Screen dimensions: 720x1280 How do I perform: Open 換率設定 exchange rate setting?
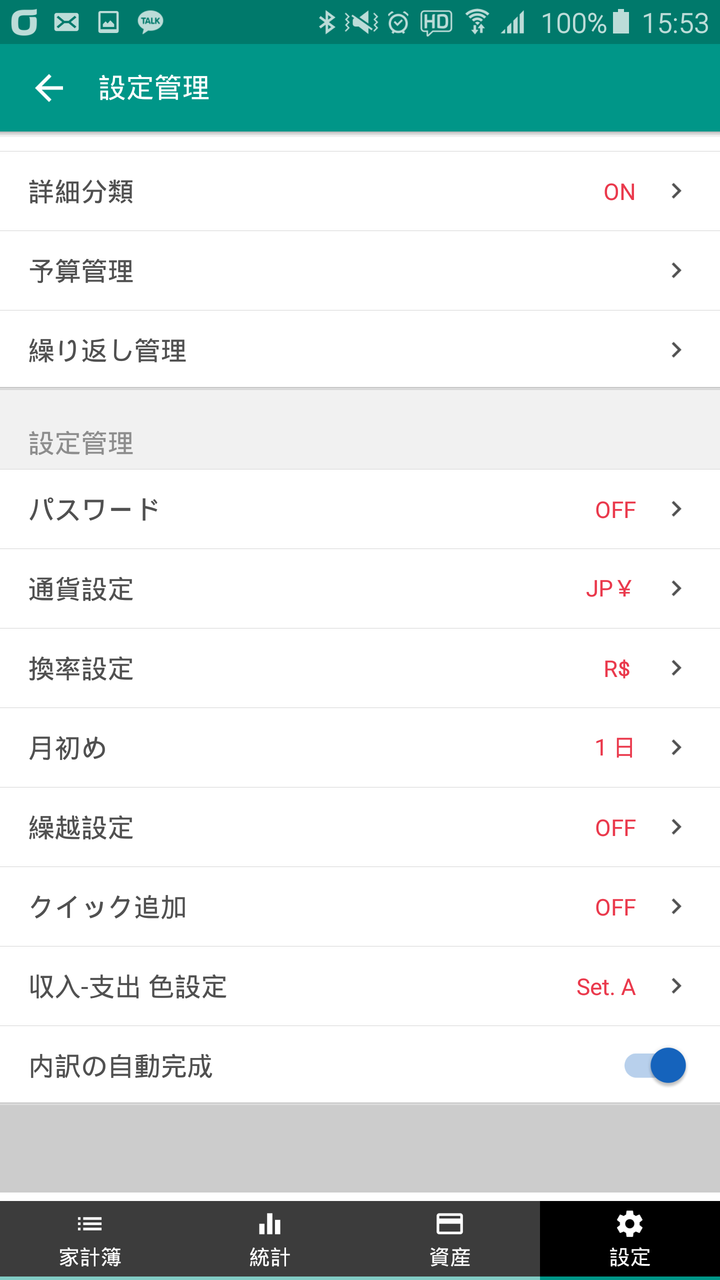(360, 668)
